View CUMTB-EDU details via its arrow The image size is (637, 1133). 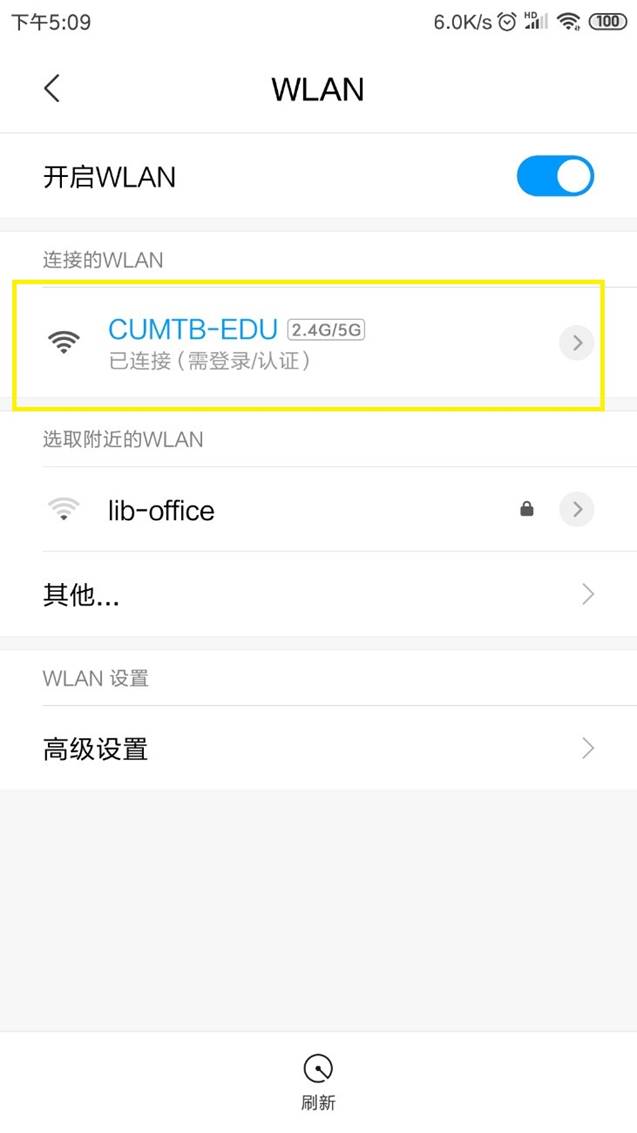click(x=576, y=343)
